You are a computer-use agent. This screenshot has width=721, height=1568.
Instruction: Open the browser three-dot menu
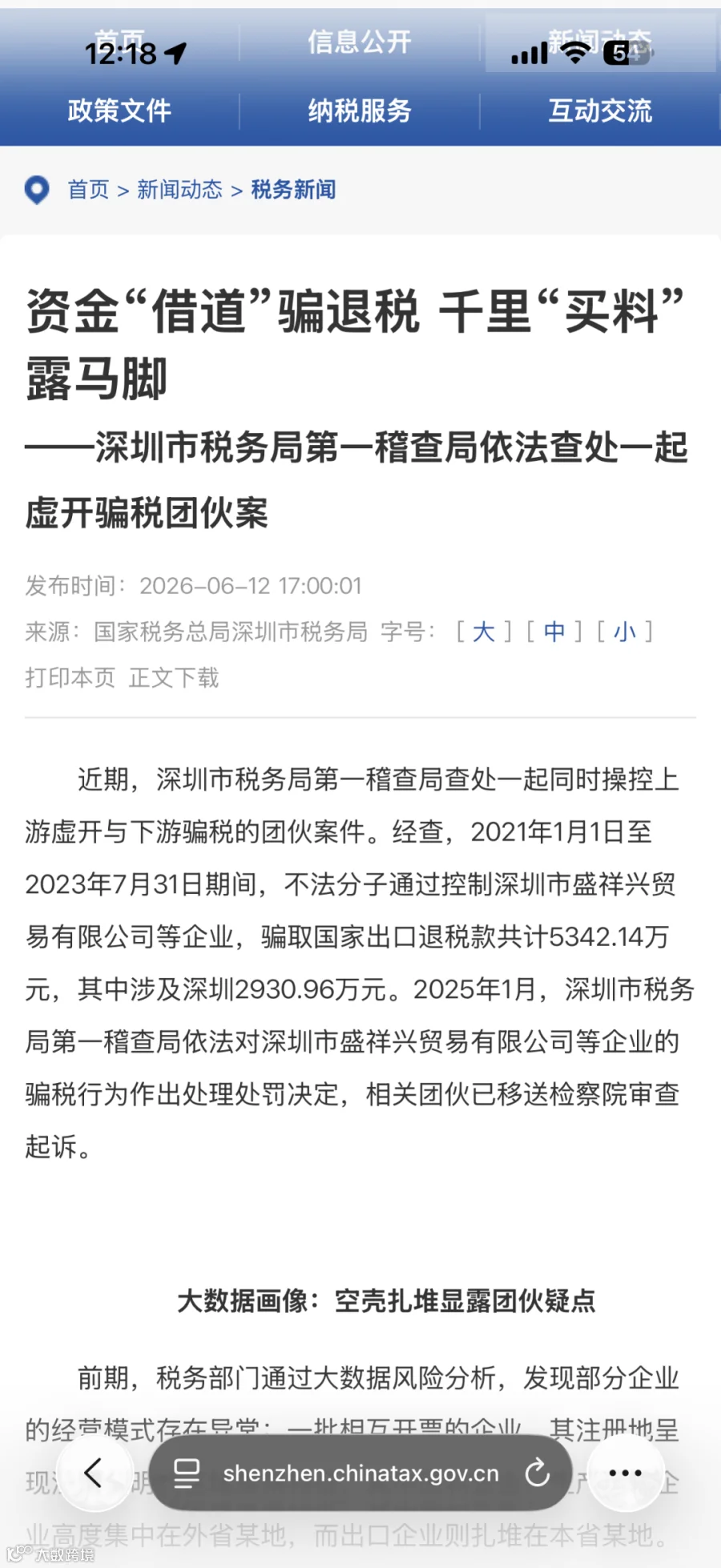pos(626,1473)
